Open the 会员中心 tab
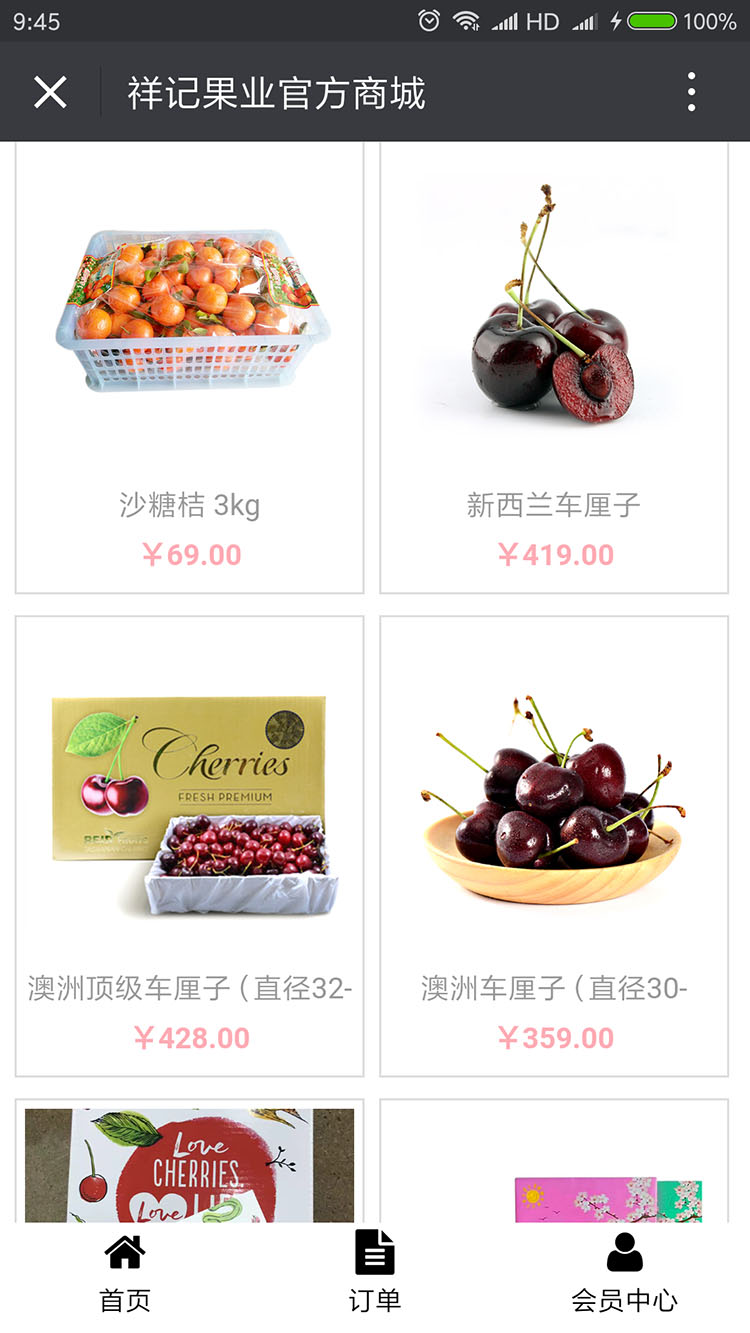The height and width of the screenshot is (1333, 750). [x=624, y=1272]
